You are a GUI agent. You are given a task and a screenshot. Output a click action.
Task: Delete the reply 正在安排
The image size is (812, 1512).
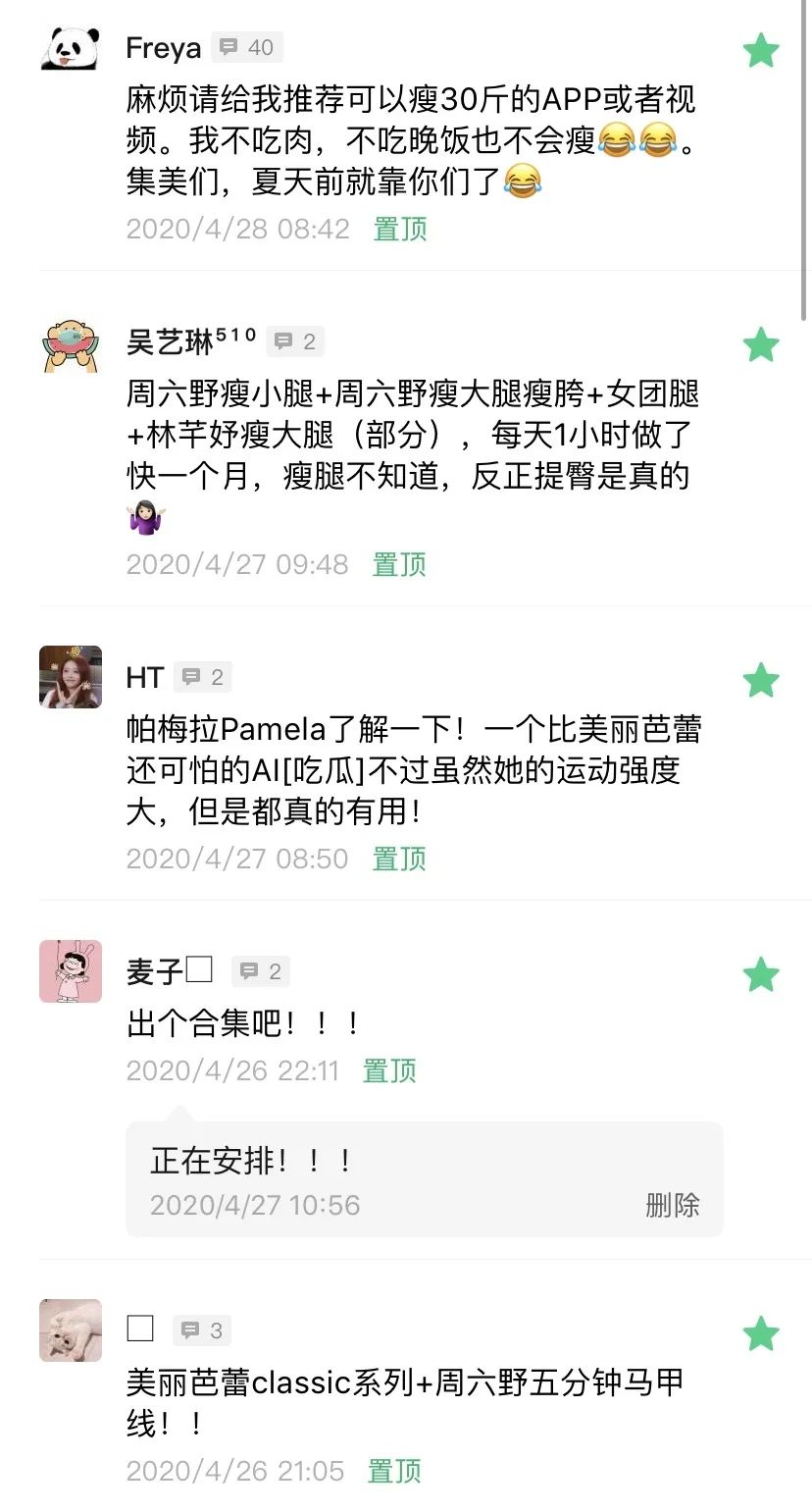pos(672,1205)
